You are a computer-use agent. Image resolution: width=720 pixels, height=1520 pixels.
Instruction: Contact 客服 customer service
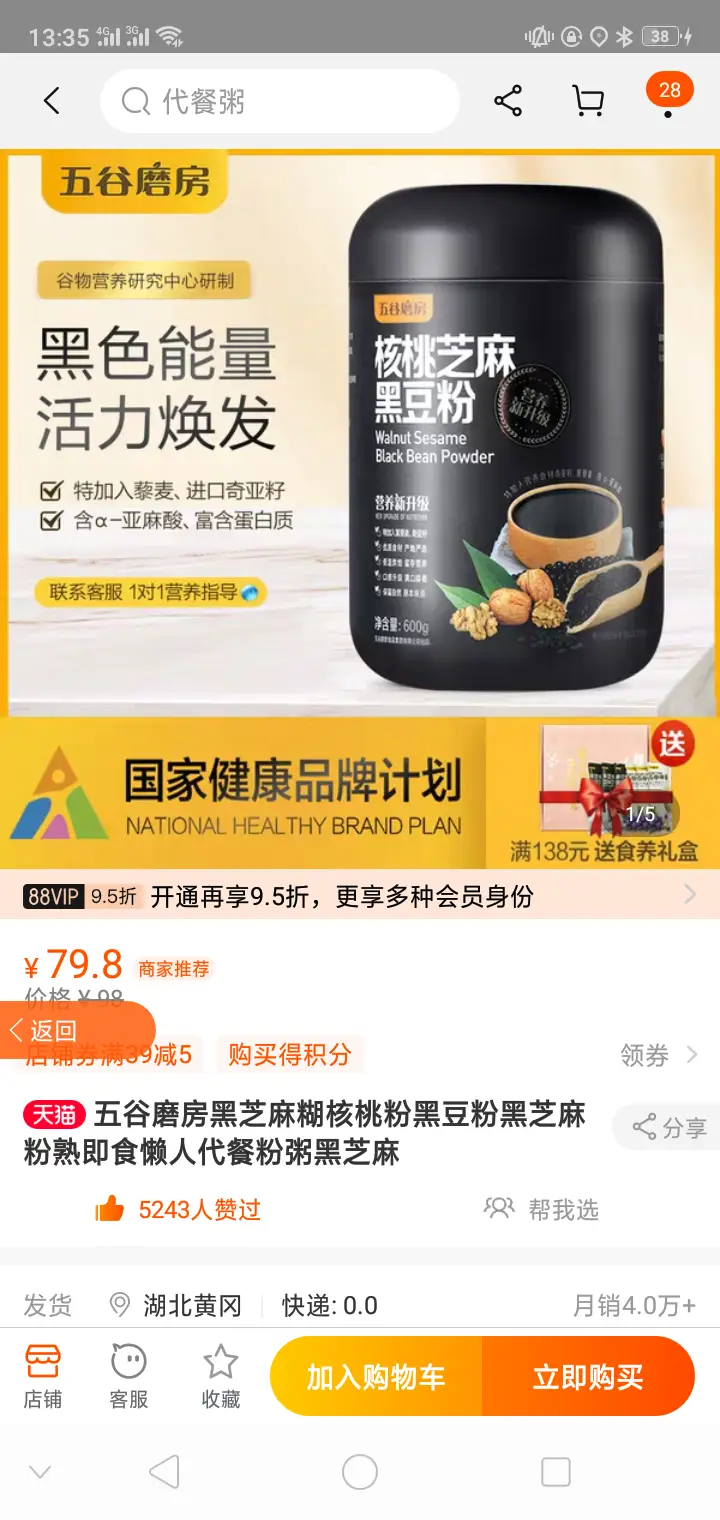coord(129,1376)
